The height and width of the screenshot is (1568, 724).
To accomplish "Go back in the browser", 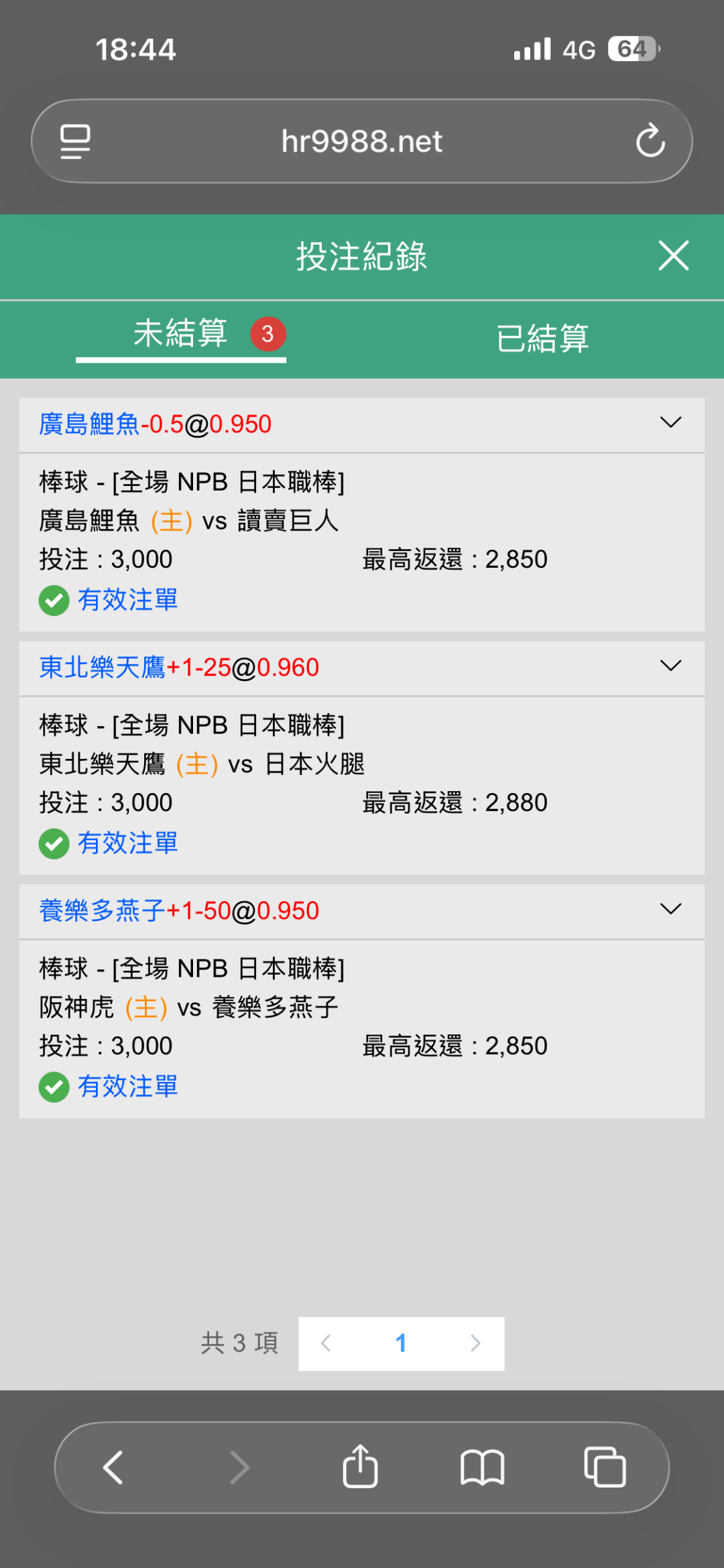I will tap(113, 1467).
